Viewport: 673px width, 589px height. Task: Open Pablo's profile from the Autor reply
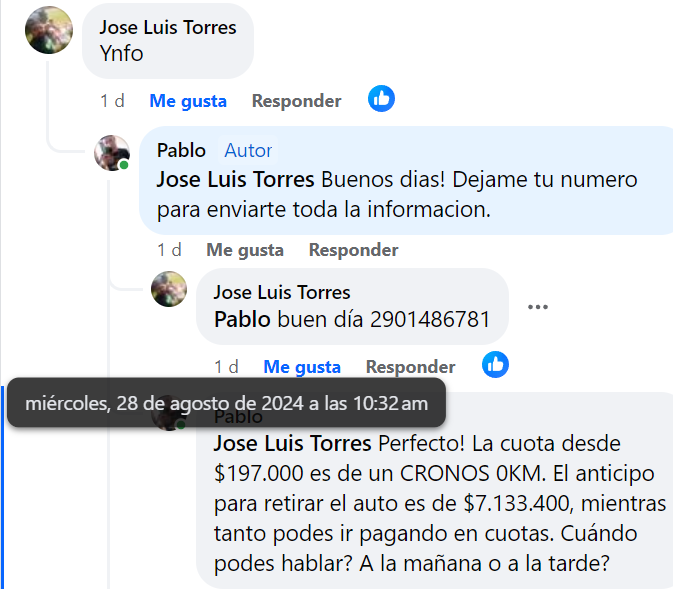(x=182, y=150)
